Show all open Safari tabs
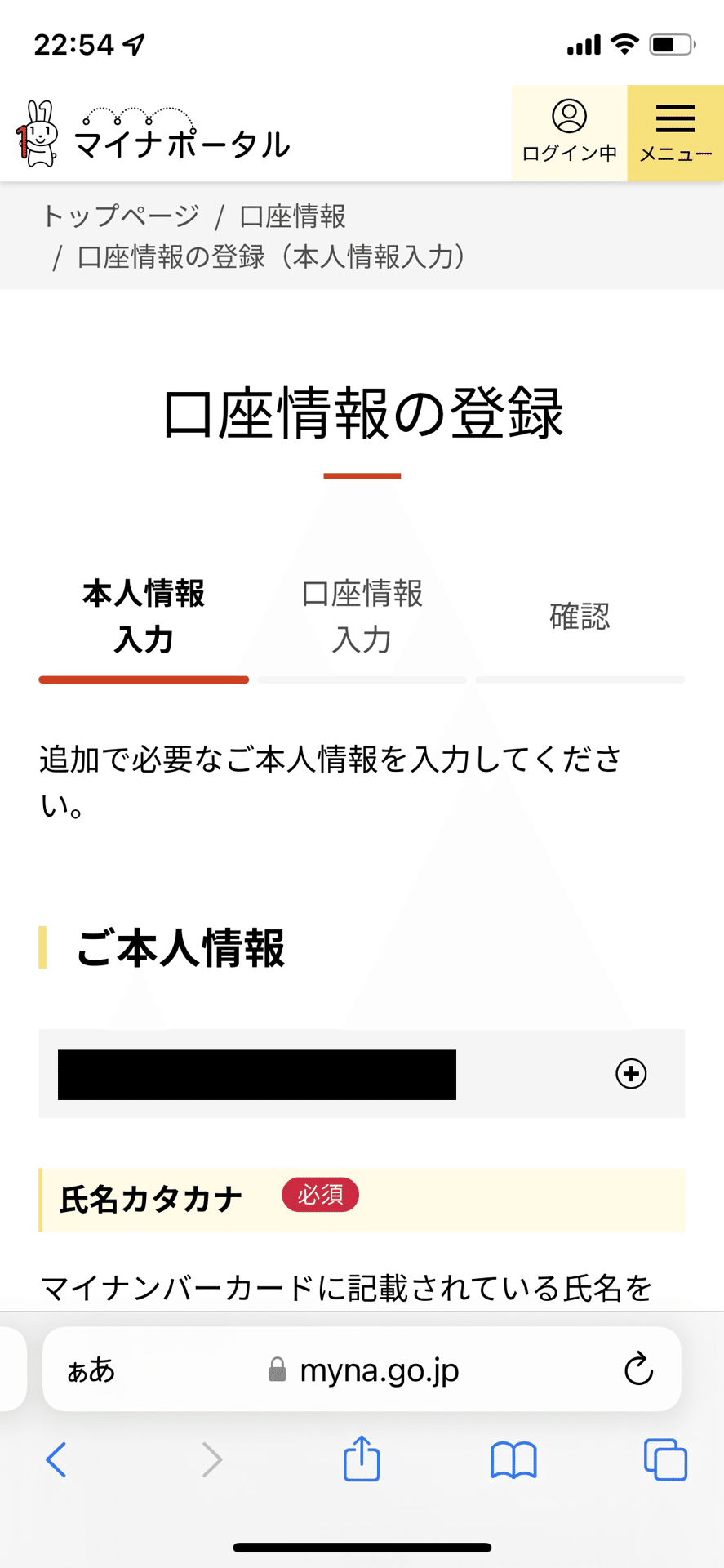Image resolution: width=724 pixels, height=1568 pixels. [665, 1459]
